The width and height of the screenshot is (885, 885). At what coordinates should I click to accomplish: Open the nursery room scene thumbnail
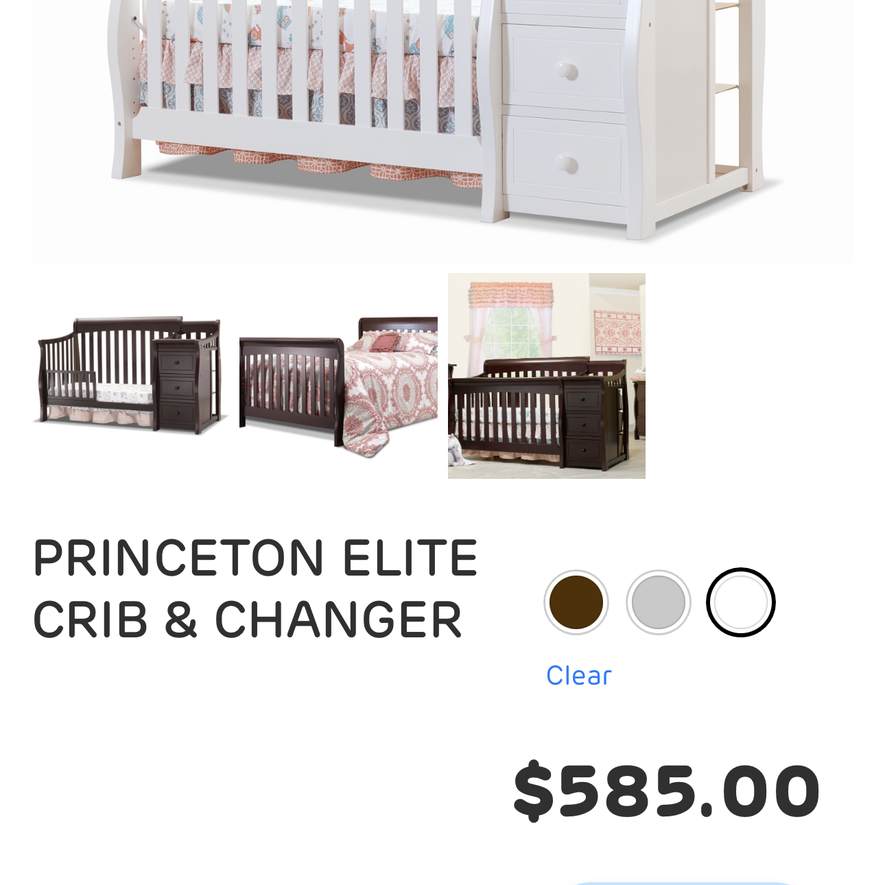(x=546, y=376)
